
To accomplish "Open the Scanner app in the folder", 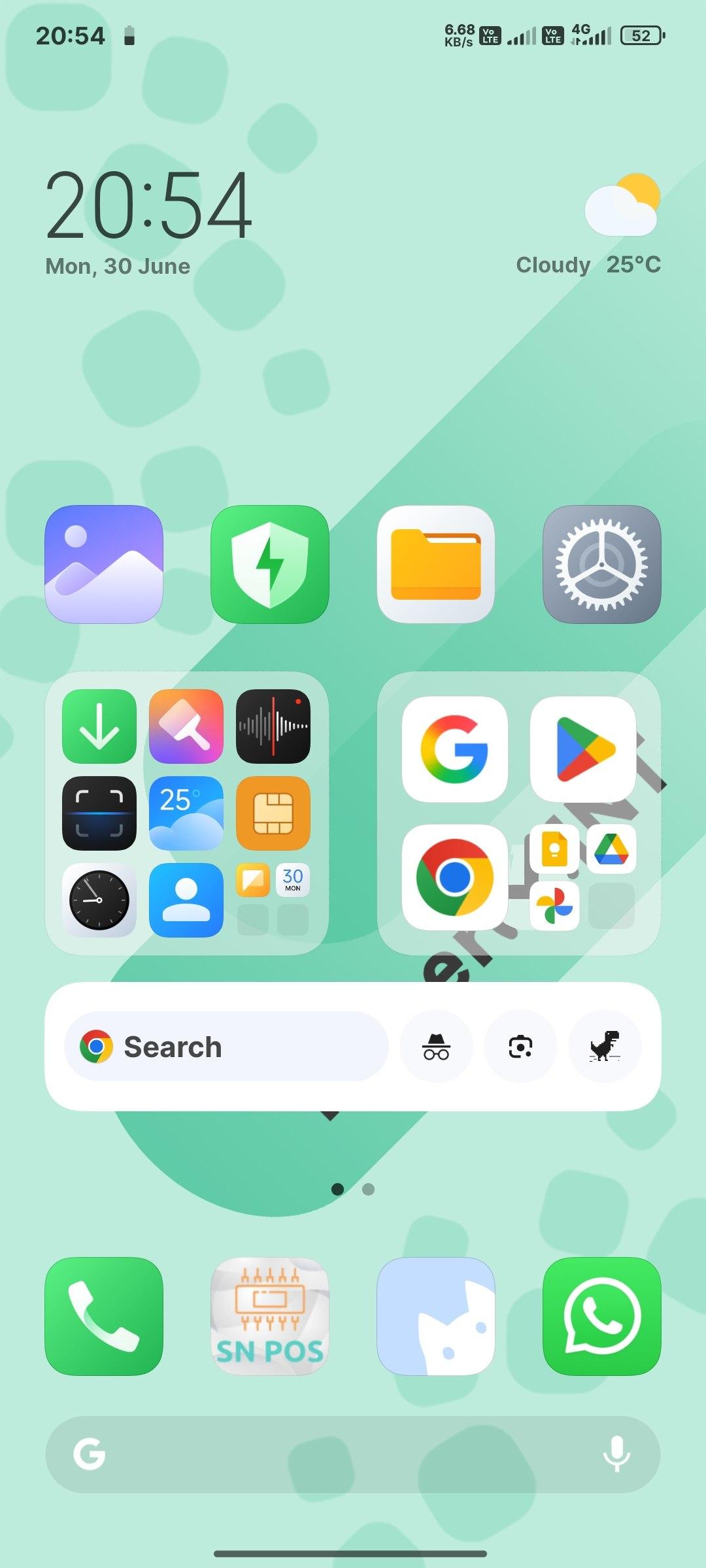I will (99, 813).
